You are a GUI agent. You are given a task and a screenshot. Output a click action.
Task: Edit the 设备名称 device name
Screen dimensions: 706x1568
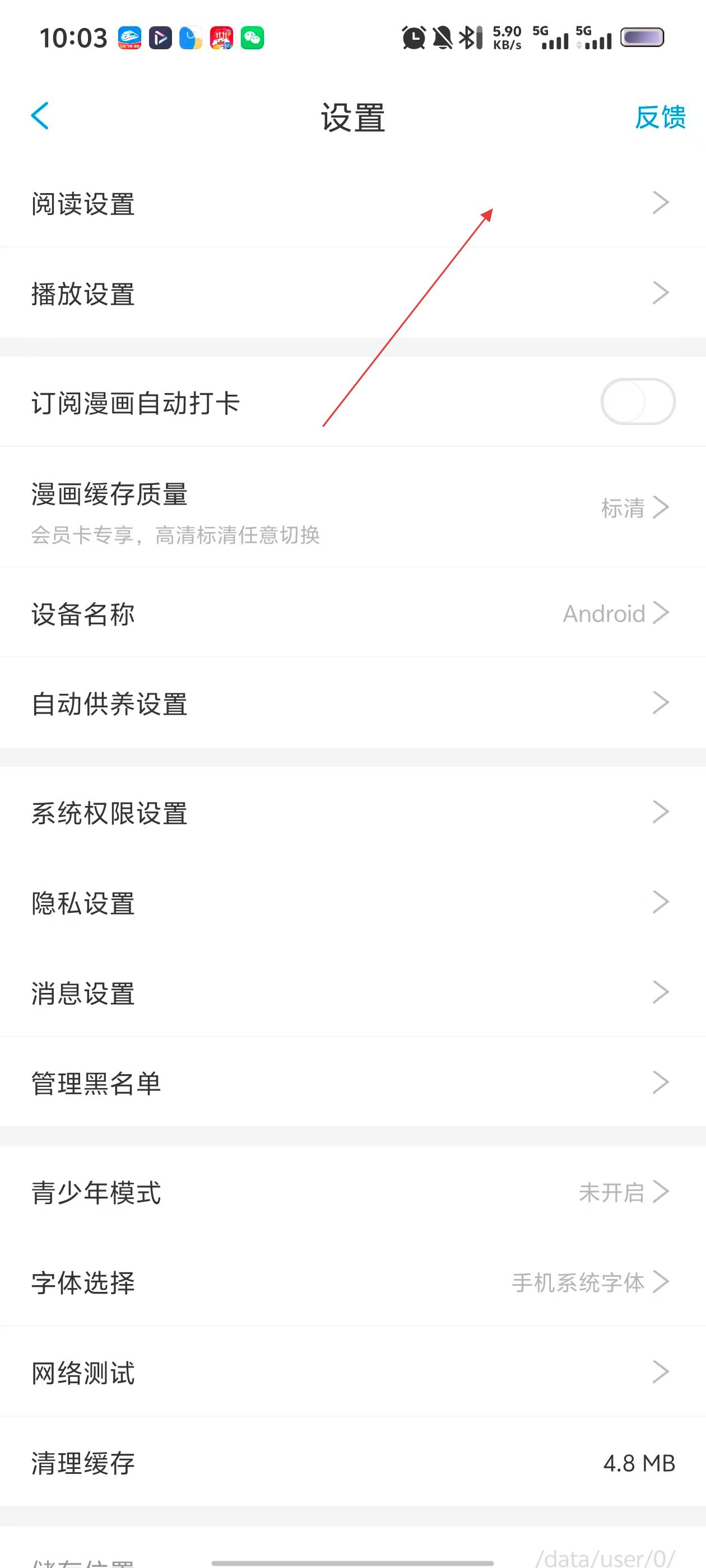[352, 614]
